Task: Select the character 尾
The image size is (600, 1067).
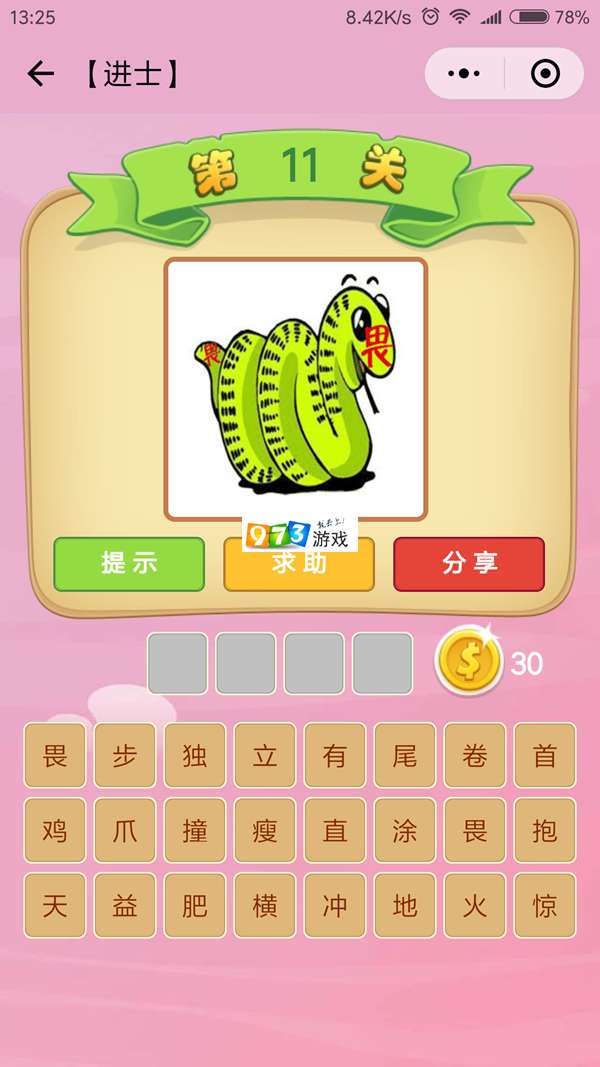Action: tap(405, 755)
